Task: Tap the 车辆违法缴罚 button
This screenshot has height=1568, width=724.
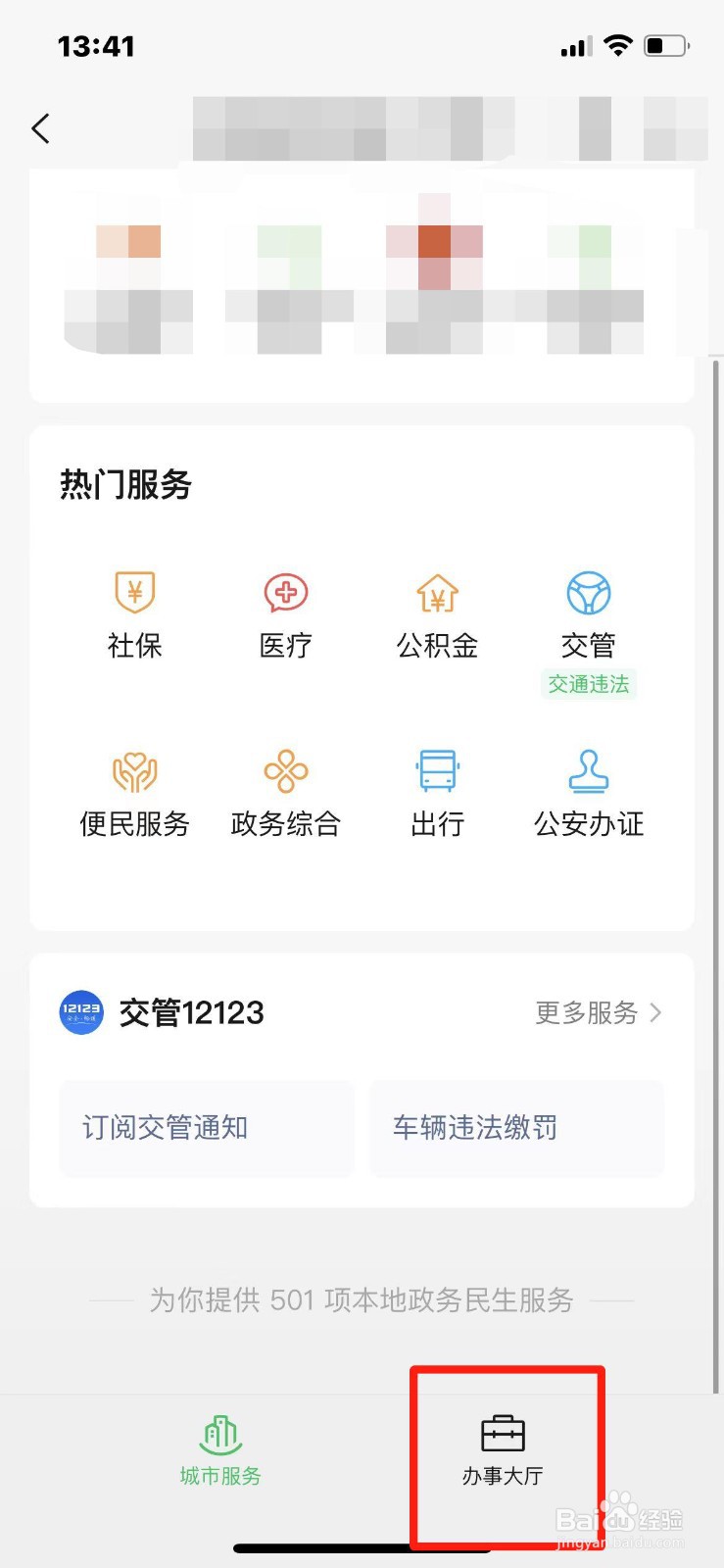Action: [516, 1128]
